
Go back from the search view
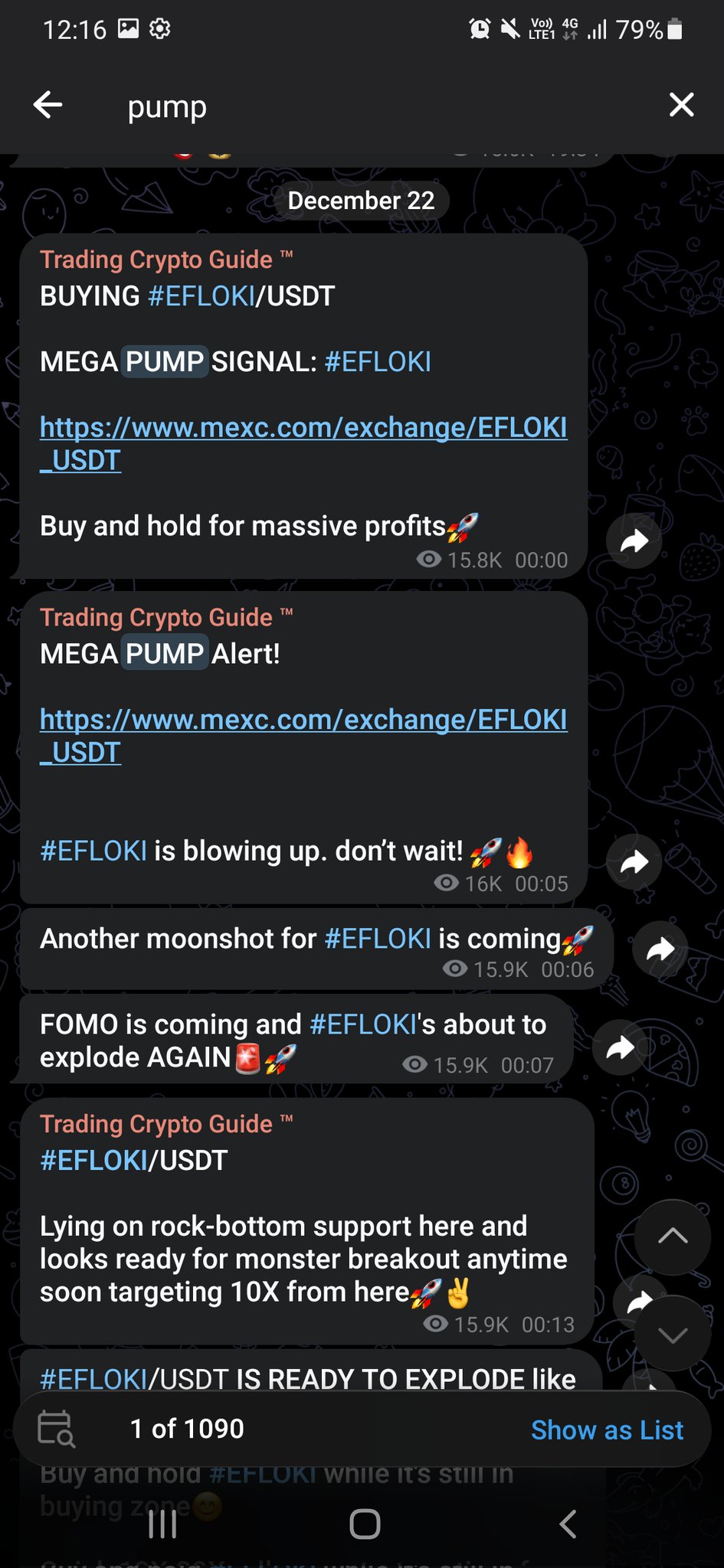[48, 105]
